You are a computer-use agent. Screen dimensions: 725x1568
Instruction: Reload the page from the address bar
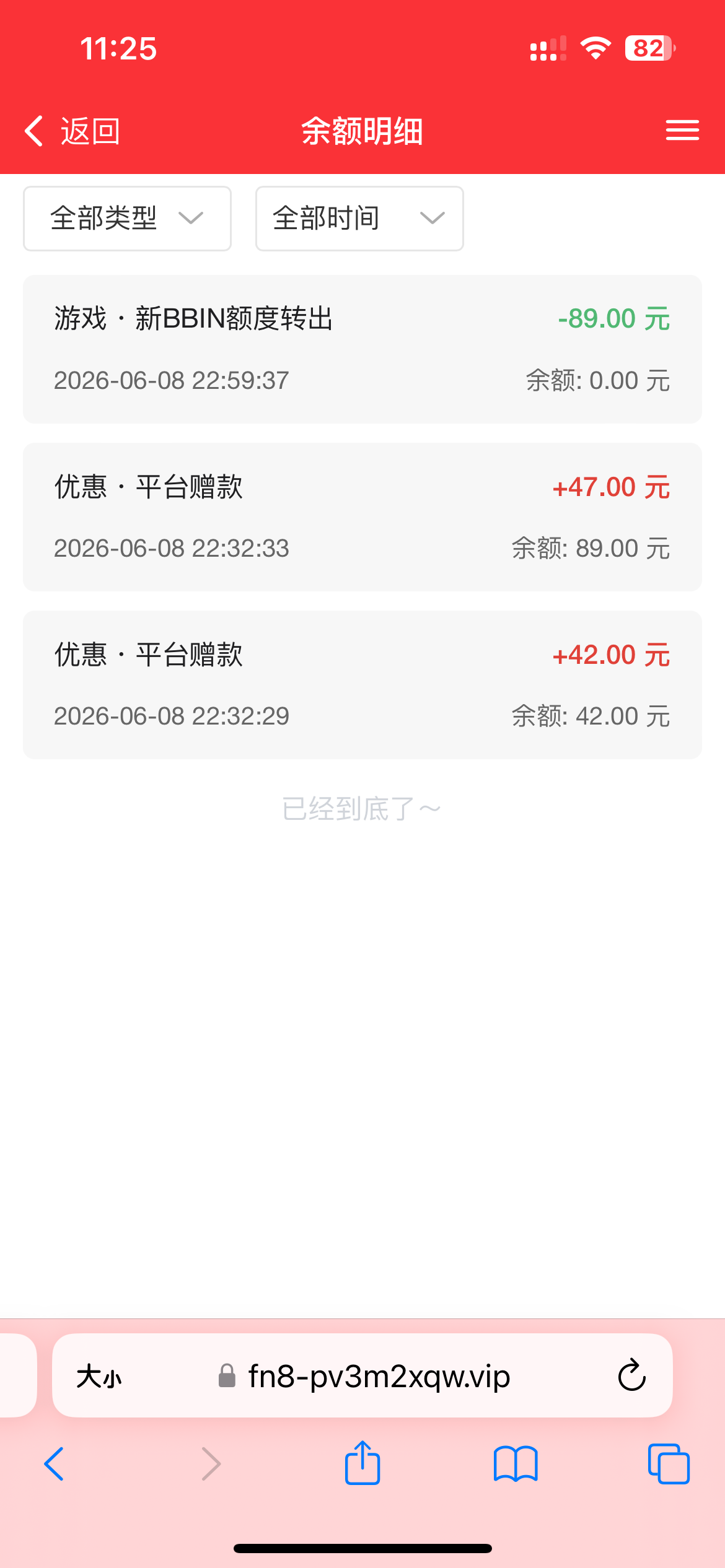point(632,1376)
